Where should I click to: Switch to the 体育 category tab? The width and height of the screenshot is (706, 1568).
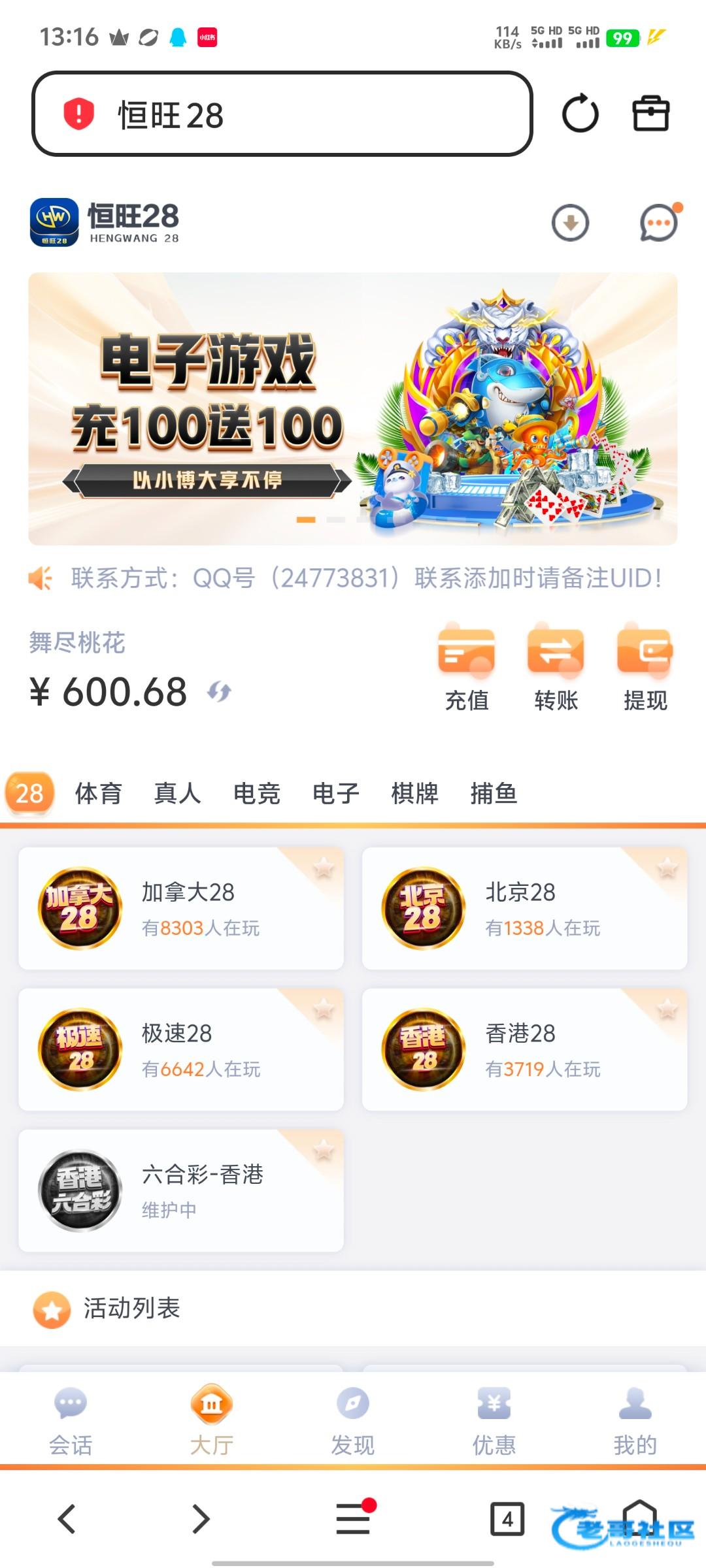(x=99, y=793)
